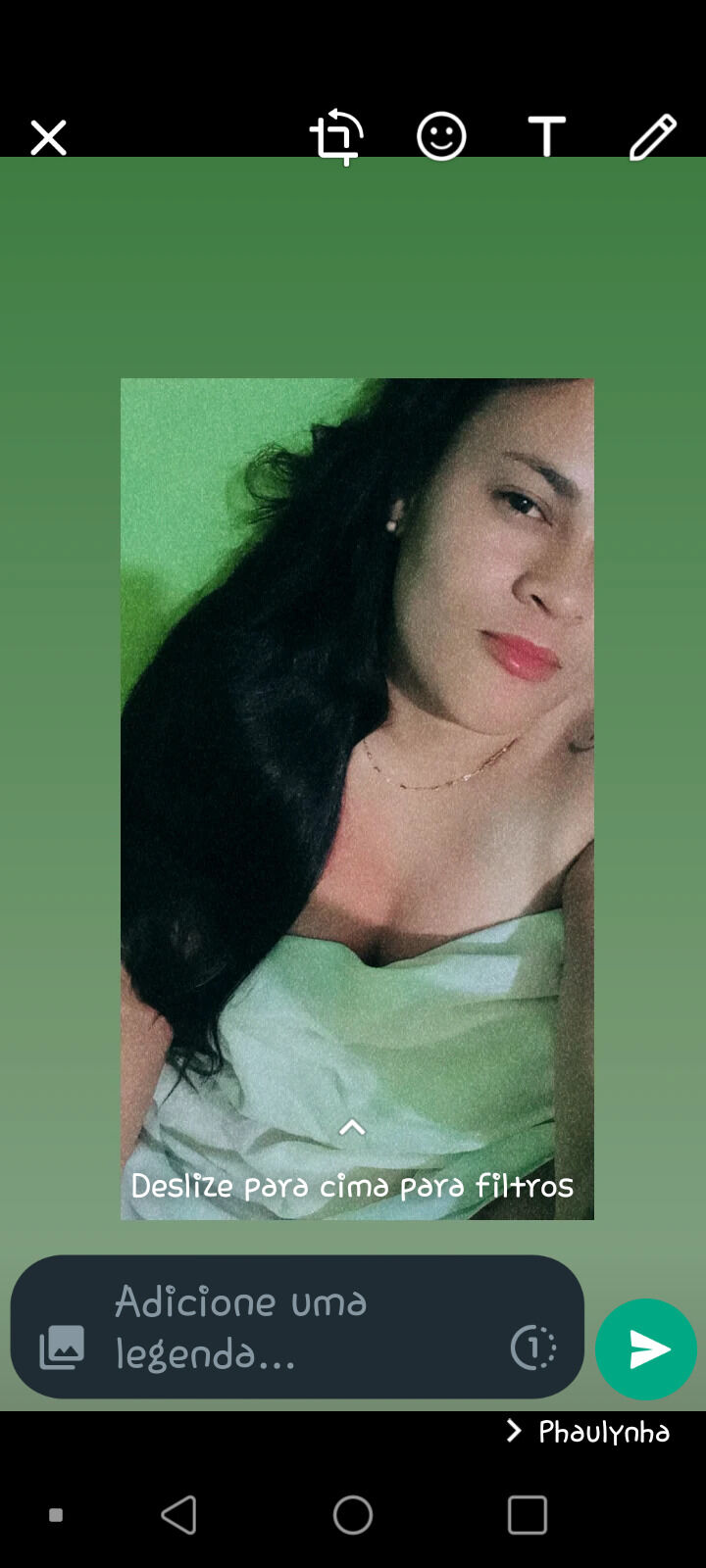Close the photo editor with the X

(48, 138)
